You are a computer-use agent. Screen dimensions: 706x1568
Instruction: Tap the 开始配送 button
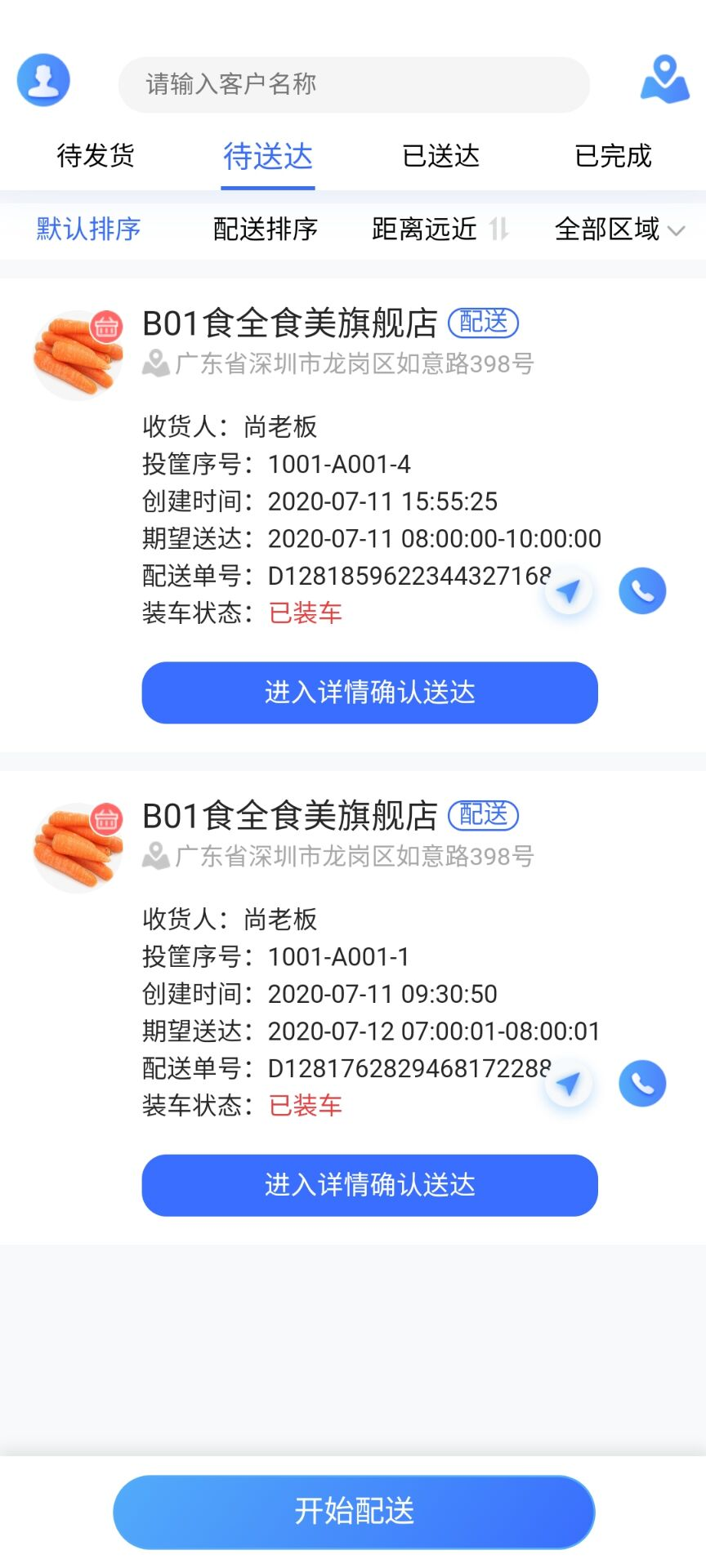[x=354, y=1512]
